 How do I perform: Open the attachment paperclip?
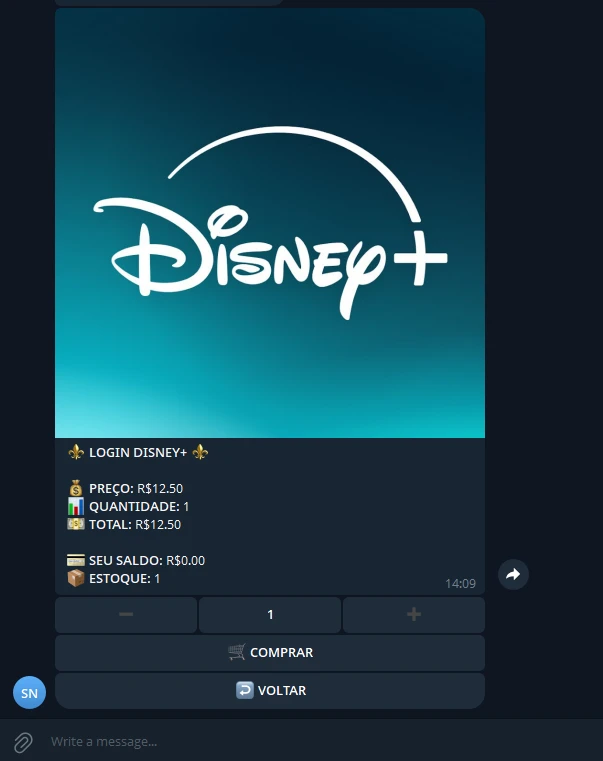(23, 742)
